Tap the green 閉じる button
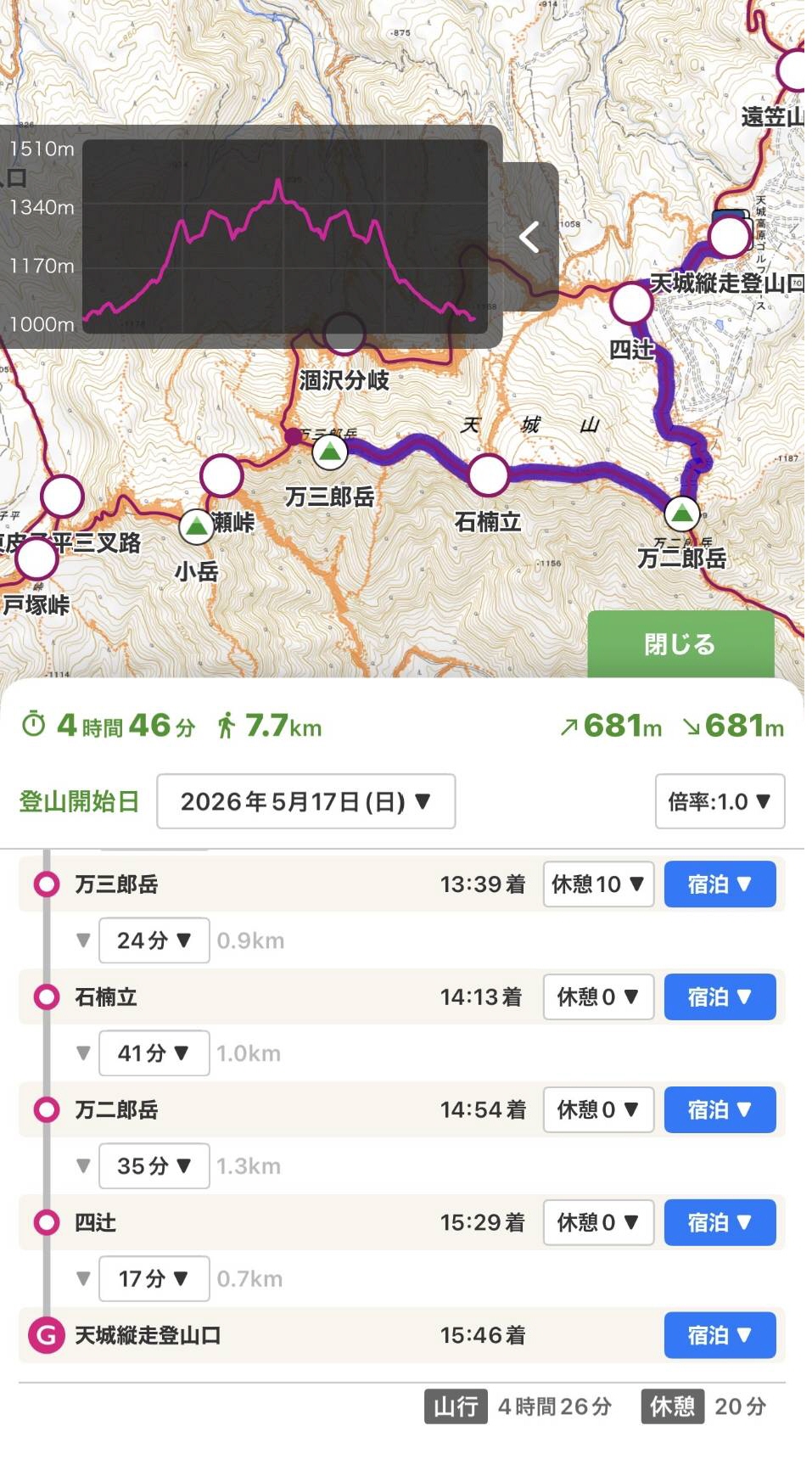 680,643
